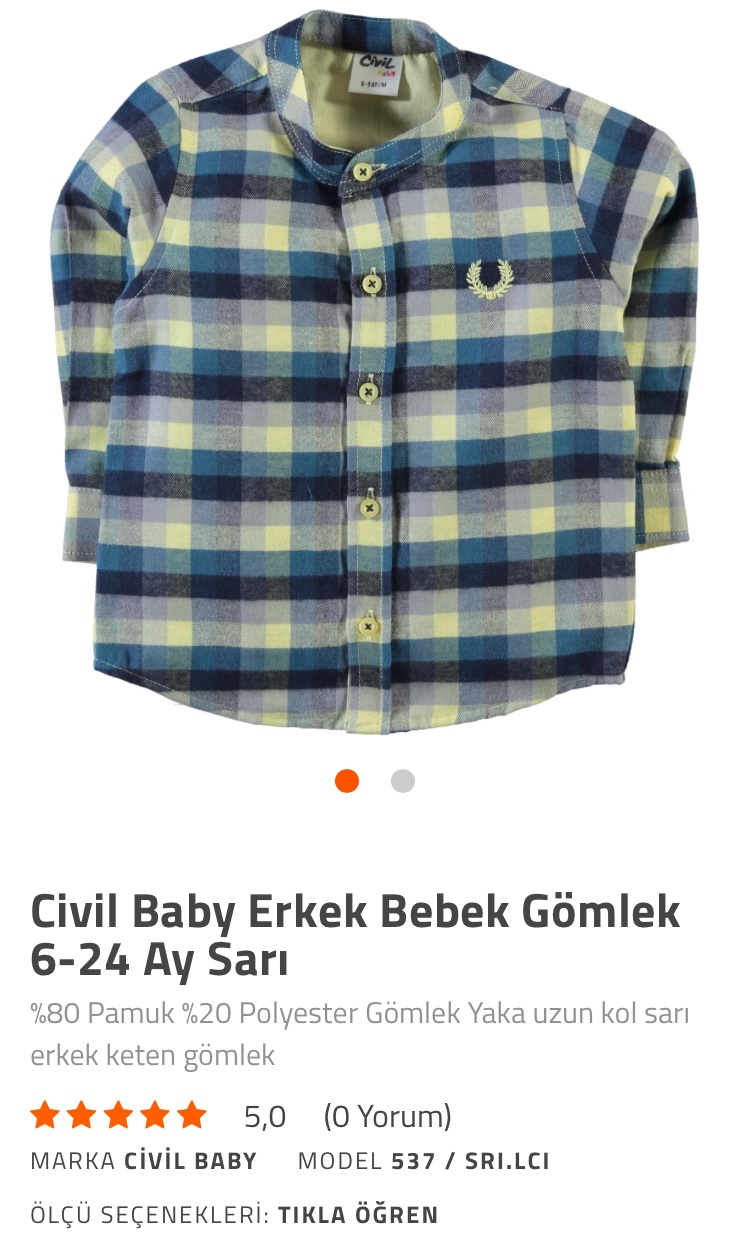750x1249 pixels.
Task: Open the reviews (0 Yorum)
Action: coord(387,1116)
